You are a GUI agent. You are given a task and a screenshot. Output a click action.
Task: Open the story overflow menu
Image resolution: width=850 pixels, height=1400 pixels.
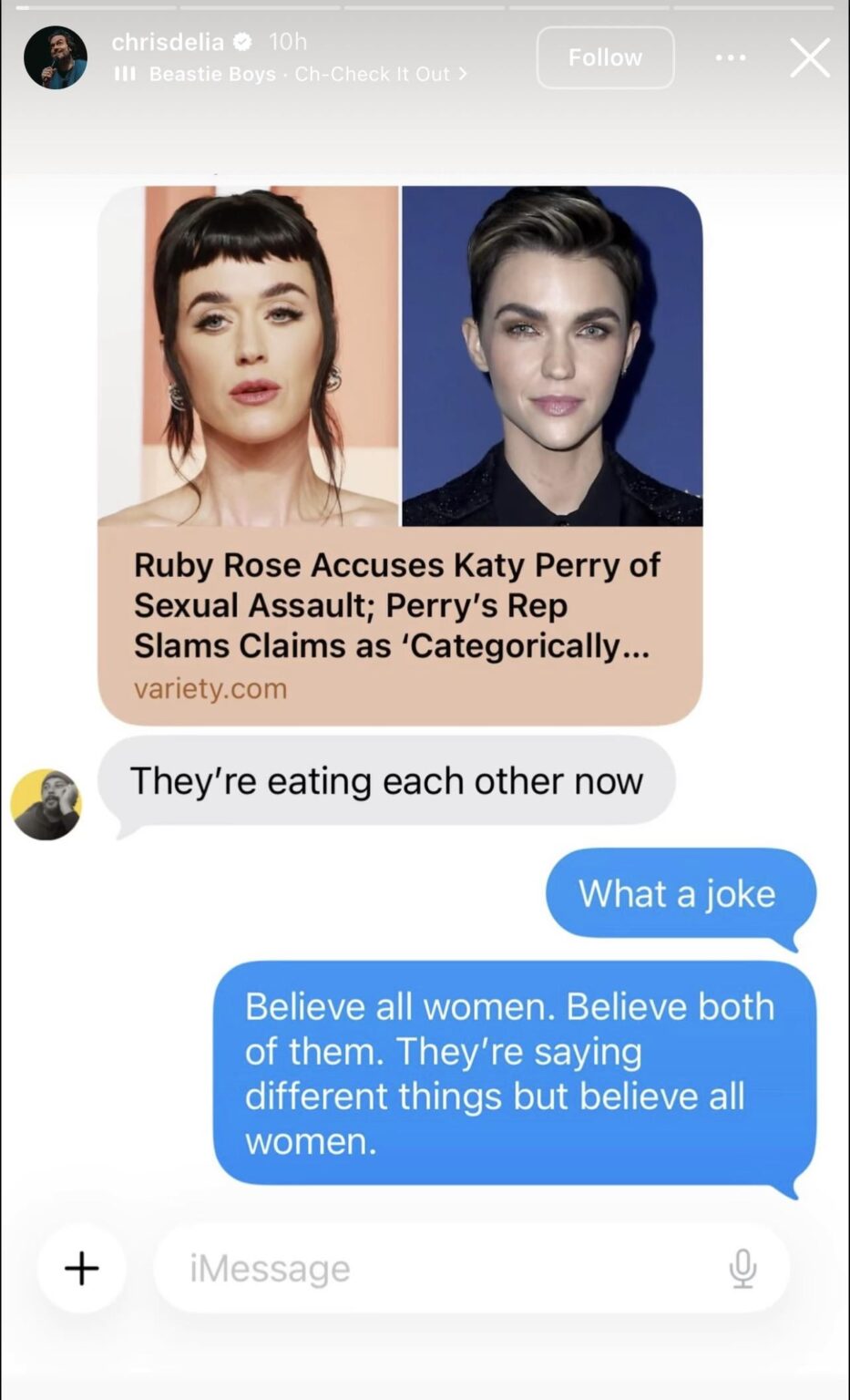click(x=731, y=57)
